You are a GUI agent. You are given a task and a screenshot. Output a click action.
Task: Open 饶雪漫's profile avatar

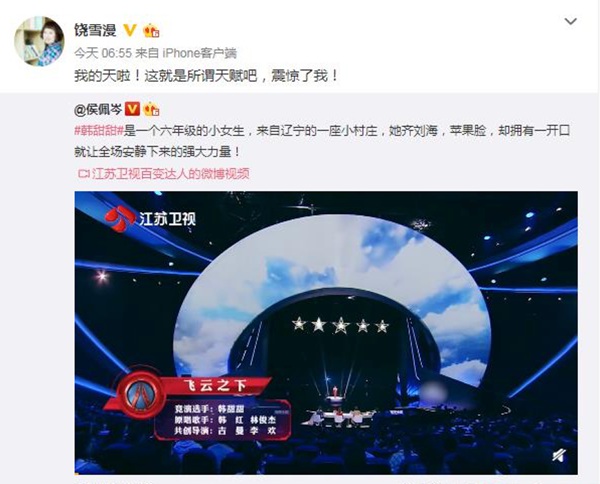(38, 42)
